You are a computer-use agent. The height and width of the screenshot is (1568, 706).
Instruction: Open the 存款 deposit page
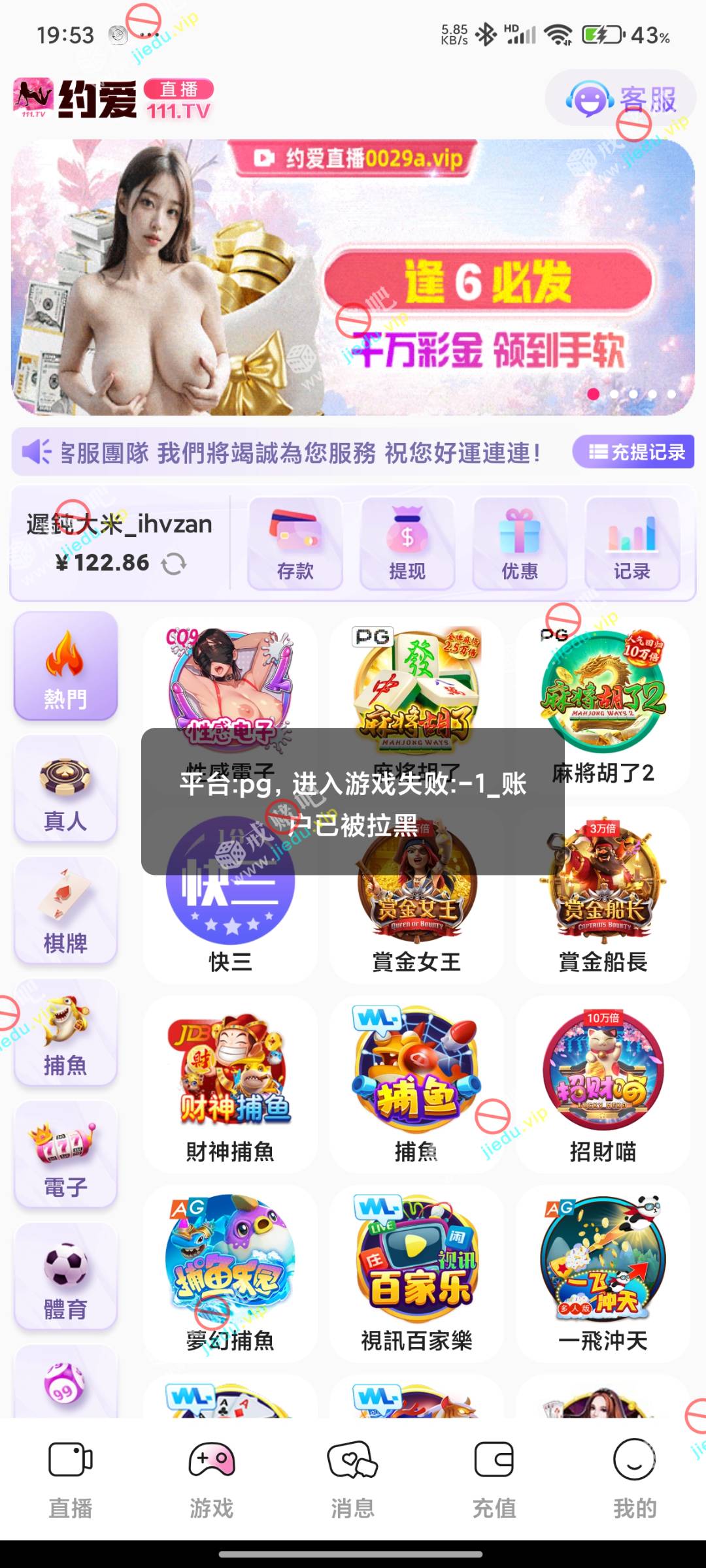[295, 544]
